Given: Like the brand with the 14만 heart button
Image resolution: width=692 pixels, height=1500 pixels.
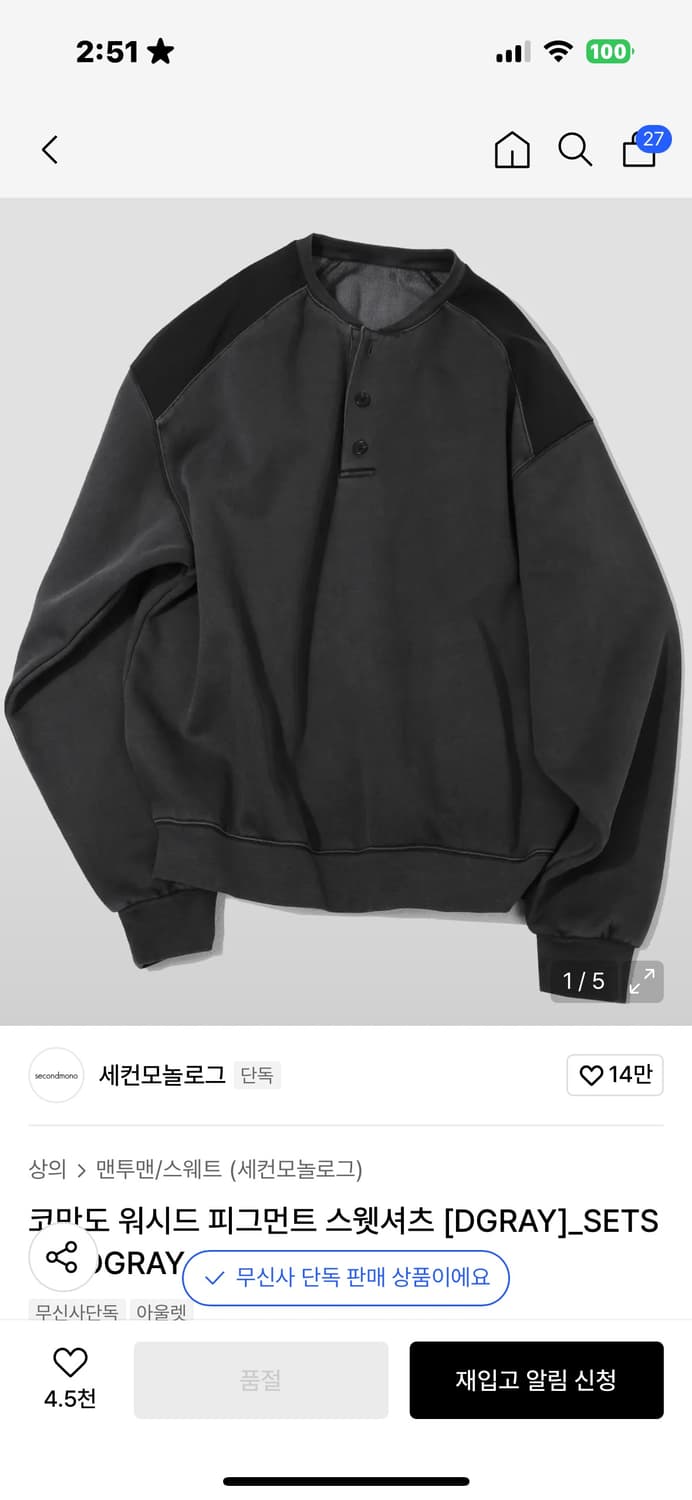Looking at the screenshot, I should point(615,1075).
